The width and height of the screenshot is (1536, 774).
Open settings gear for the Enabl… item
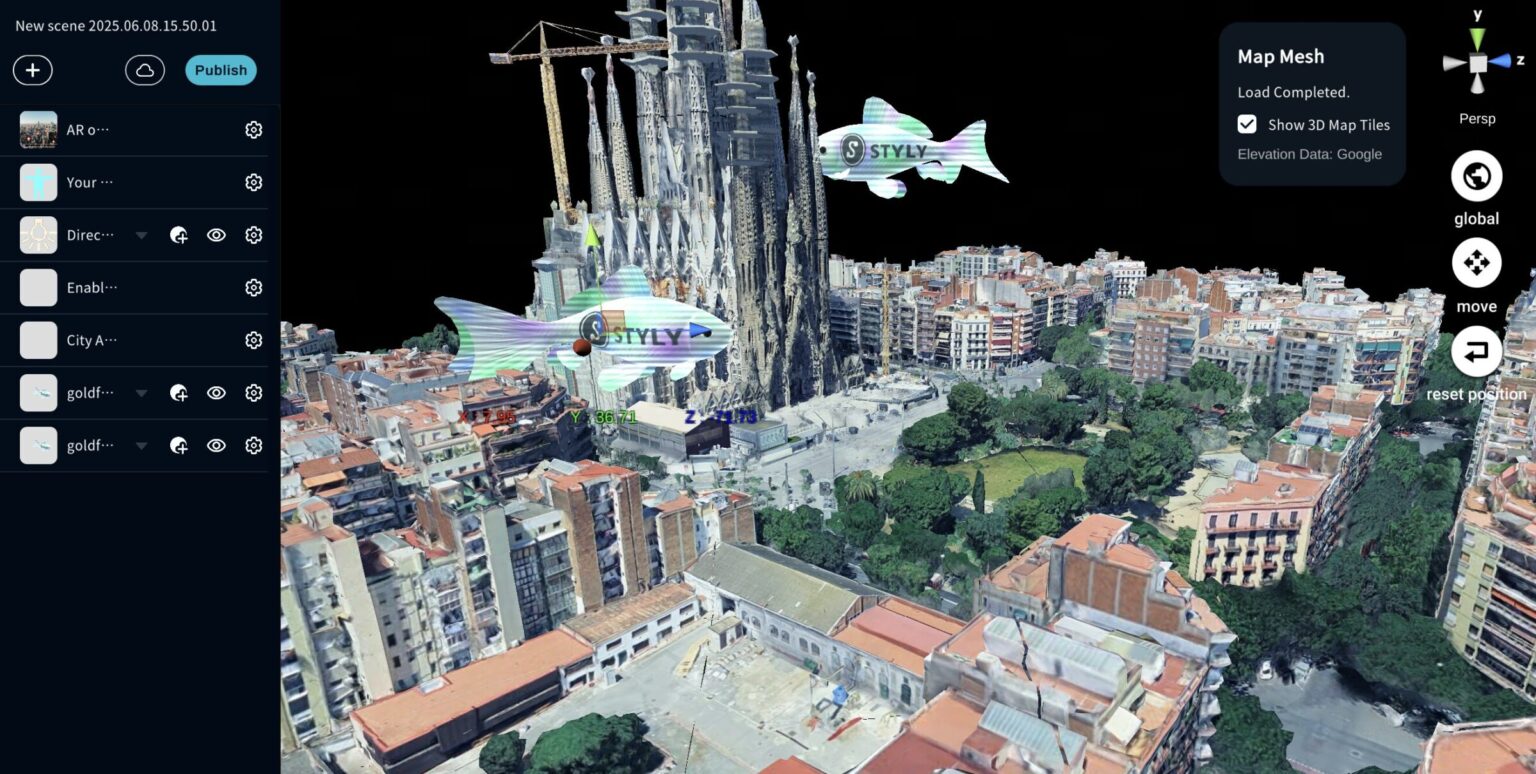point(254,288)
